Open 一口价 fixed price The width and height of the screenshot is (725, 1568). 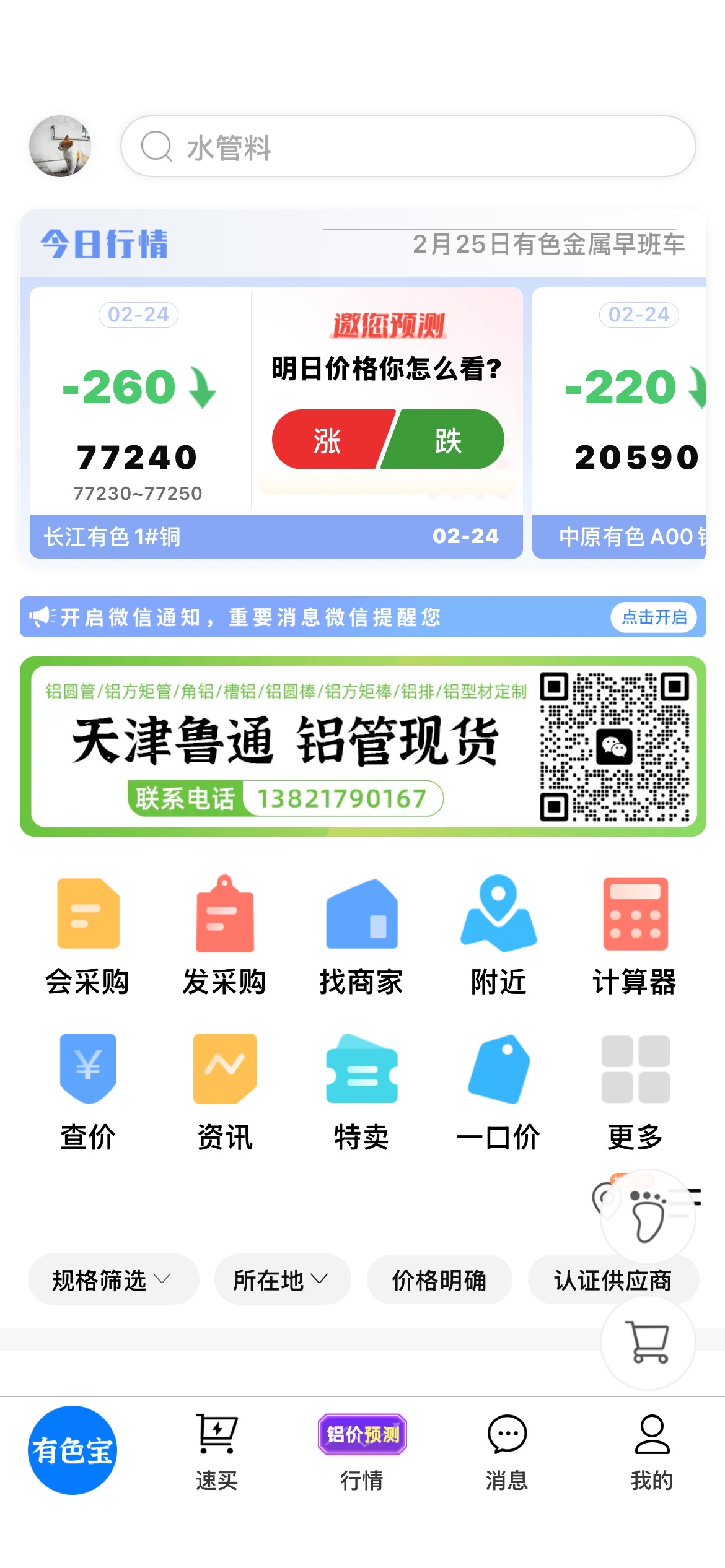point(498,1091)
